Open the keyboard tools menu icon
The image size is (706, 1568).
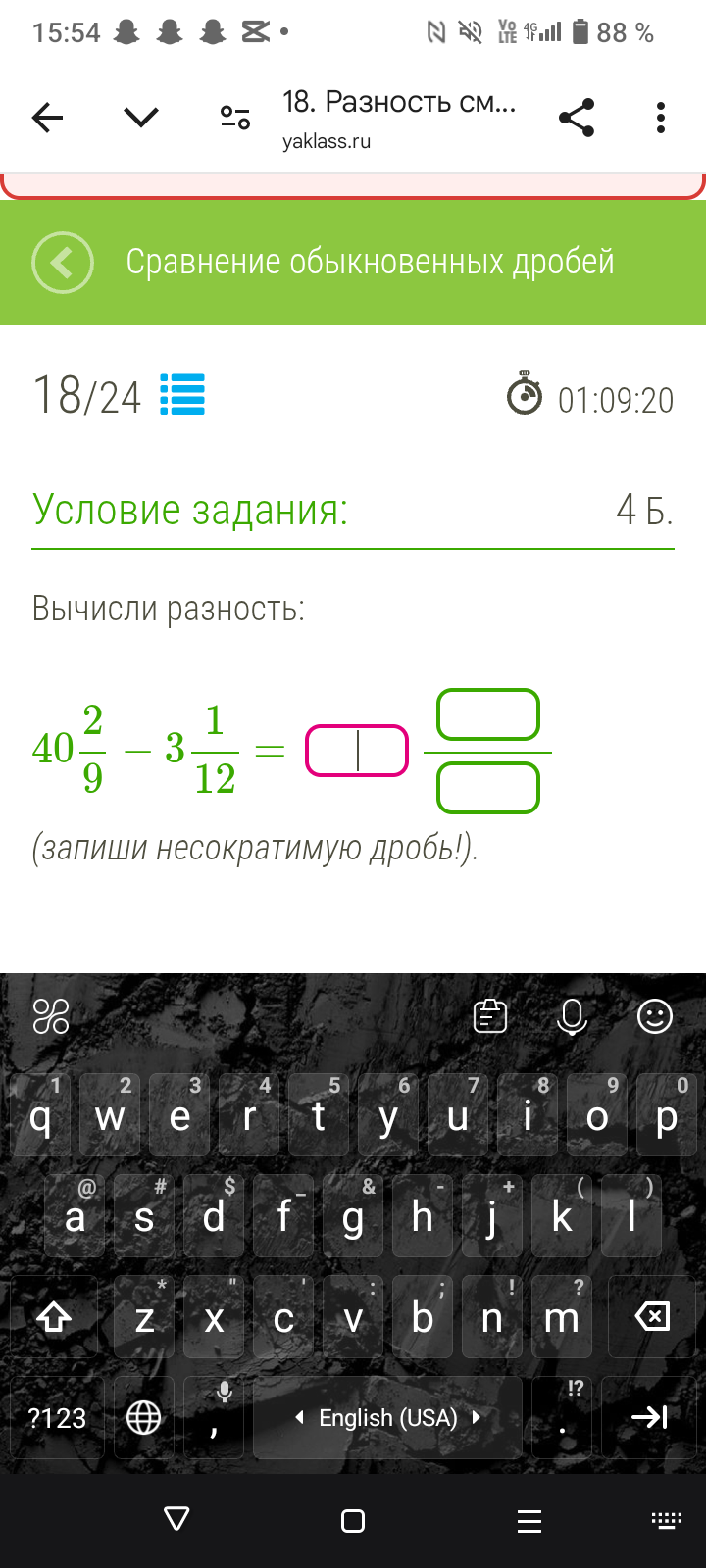coord(51,1016)
